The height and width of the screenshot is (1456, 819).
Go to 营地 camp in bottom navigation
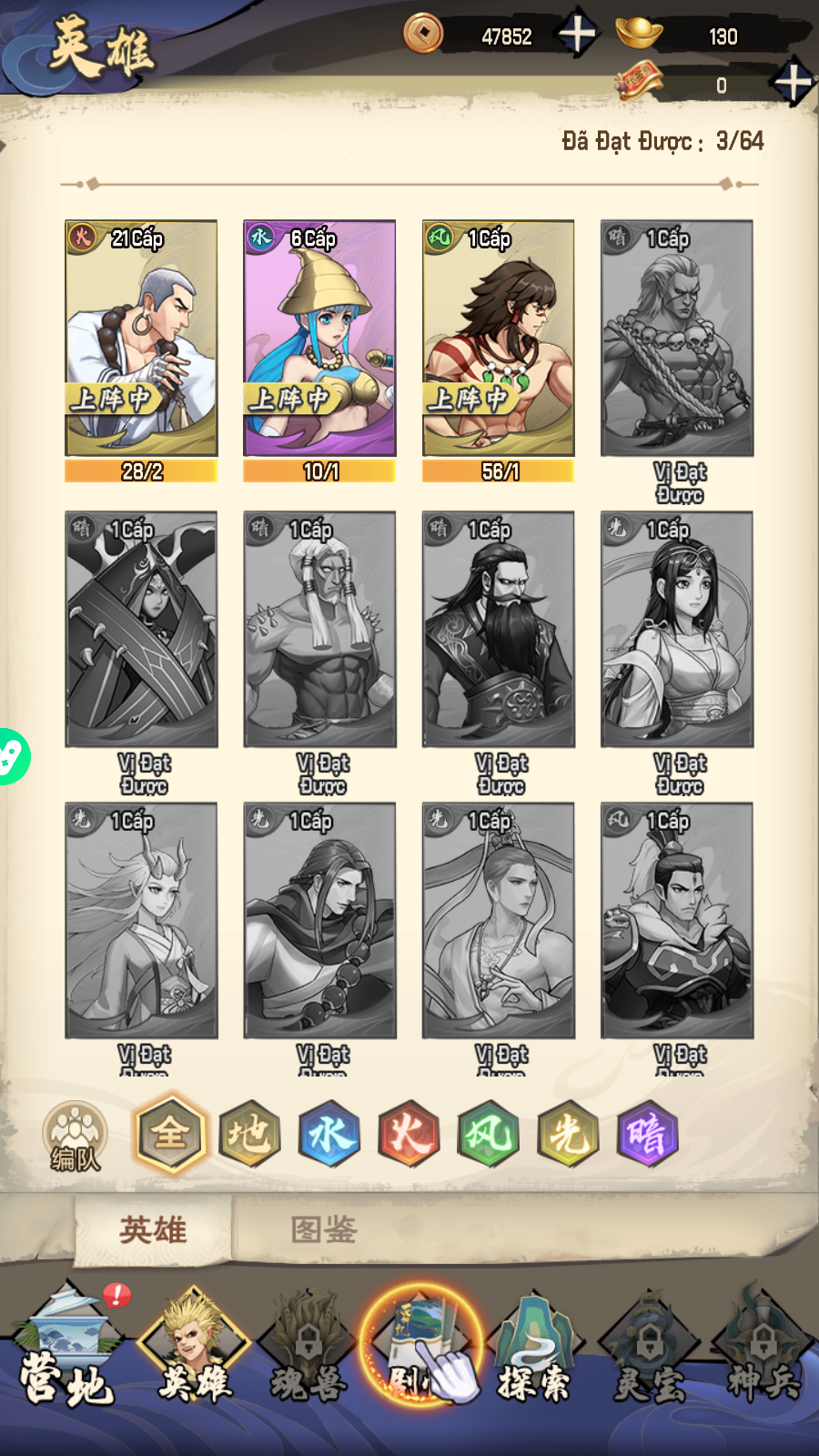(x=68, y=1347)
